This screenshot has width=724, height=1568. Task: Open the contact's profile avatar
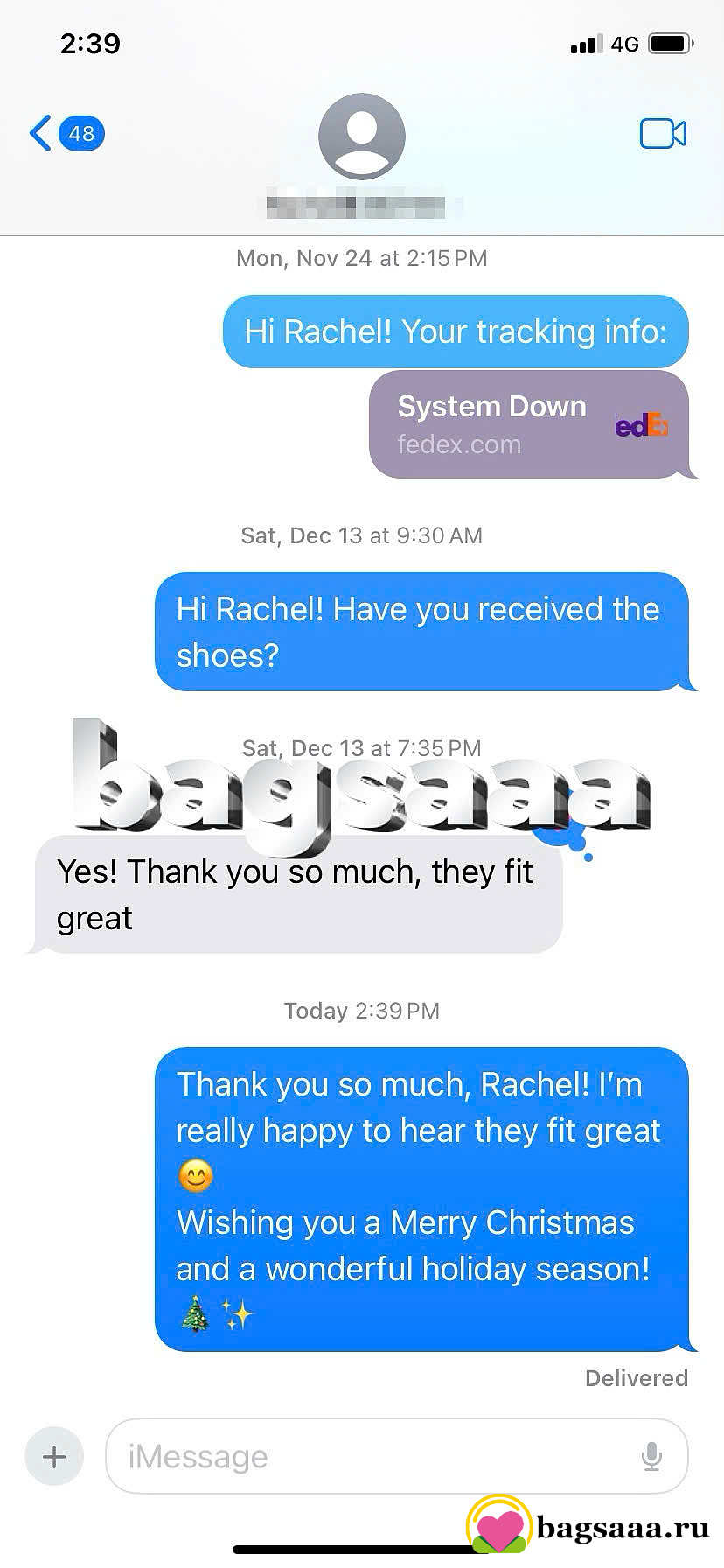[x=361, y=136]
